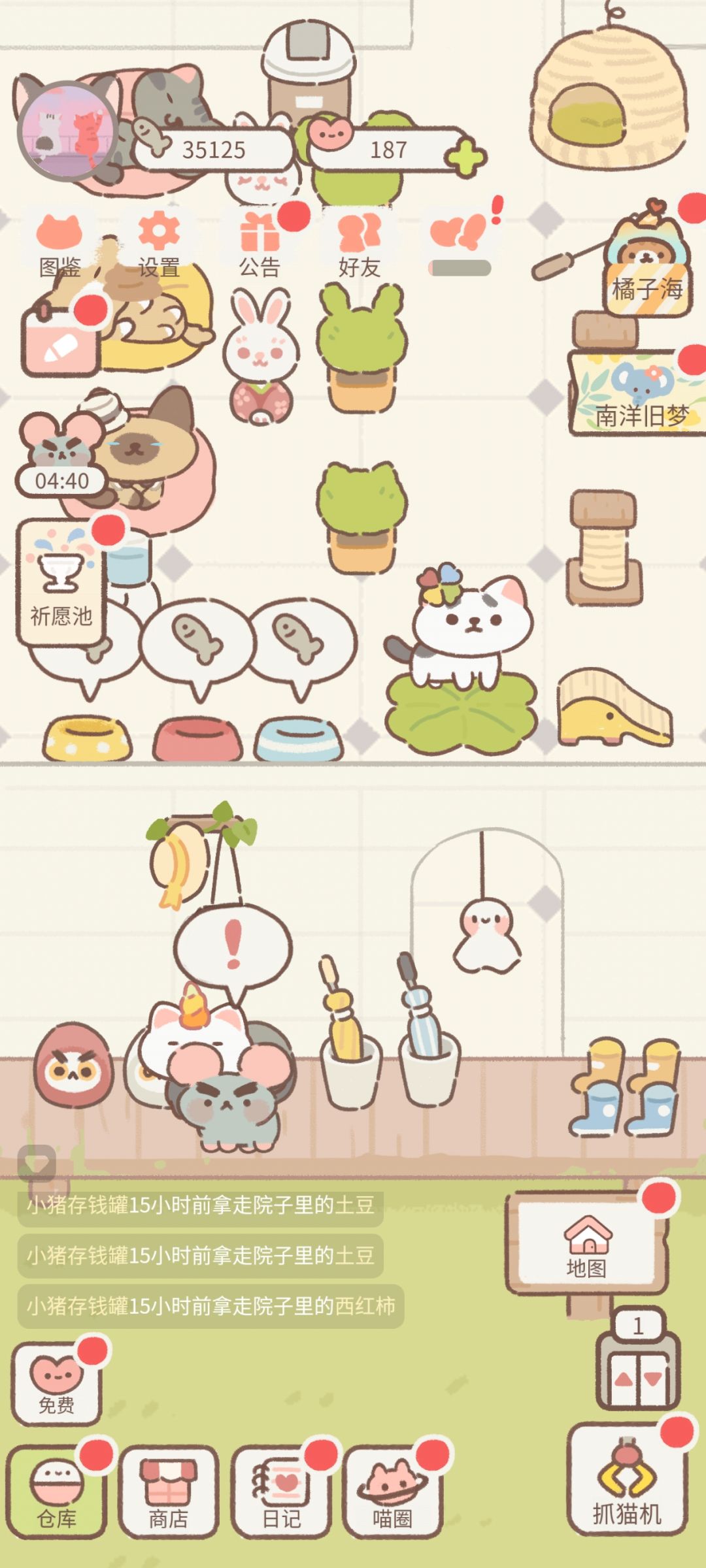Open the 日记 diary
706x1568 pixels.
coord(281,1491)
